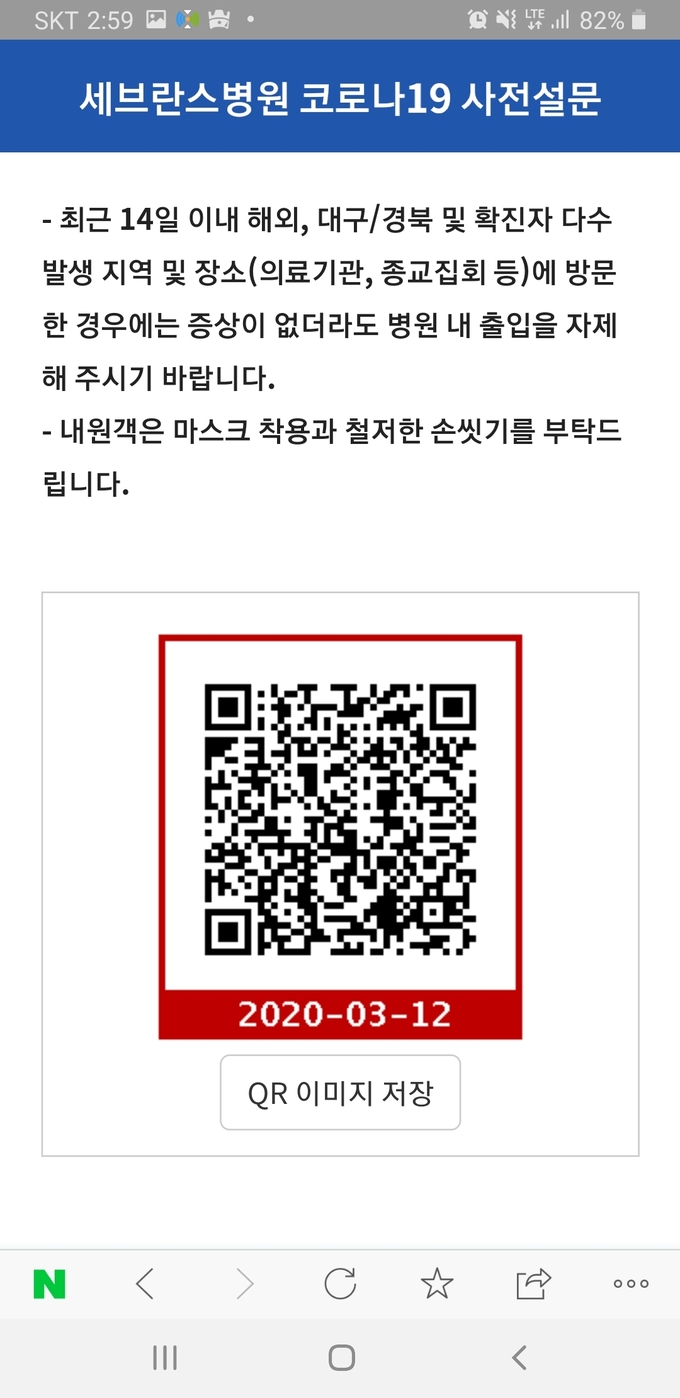This screenshot has width=680, height=1398.
Task: Tap the system home button
Action: [342, 1357]
